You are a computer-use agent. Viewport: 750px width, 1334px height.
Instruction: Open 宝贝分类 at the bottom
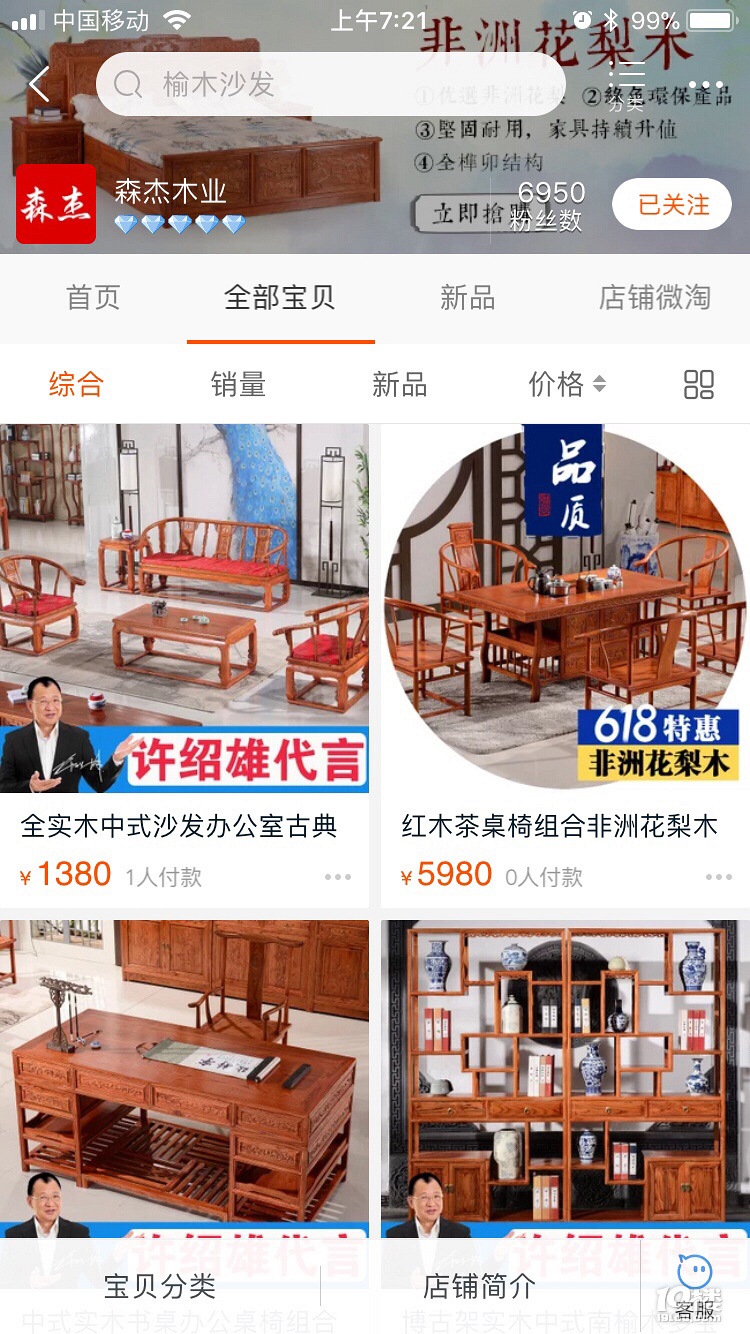pos(160,1287)
